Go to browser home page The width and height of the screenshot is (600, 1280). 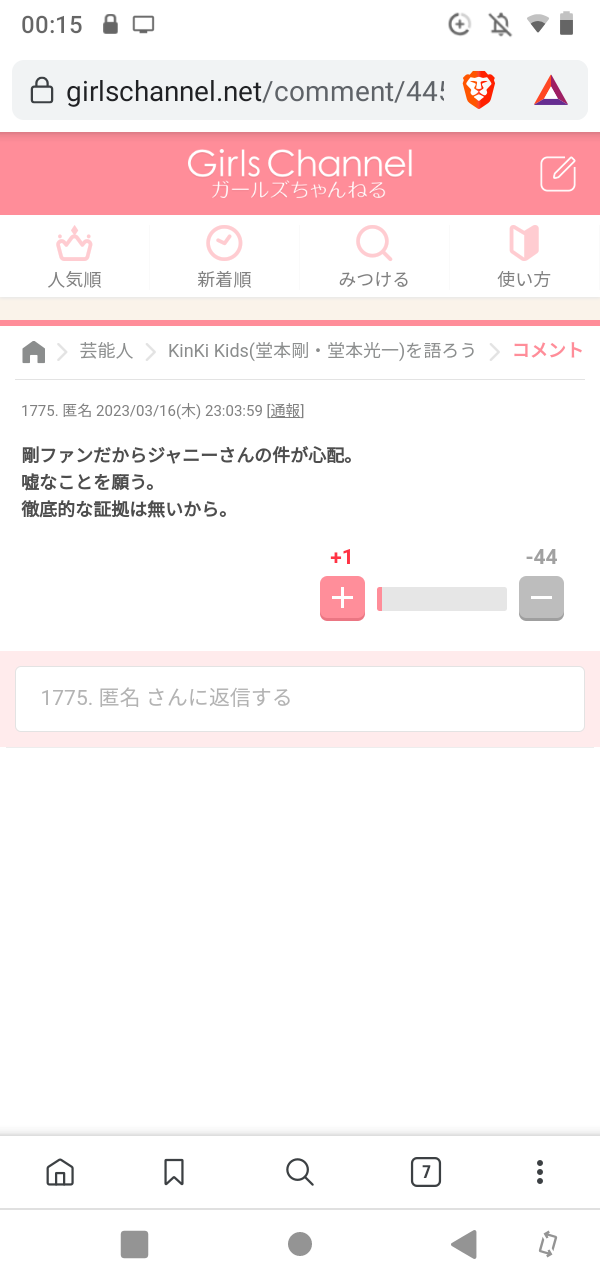(x=60, y=1172)
